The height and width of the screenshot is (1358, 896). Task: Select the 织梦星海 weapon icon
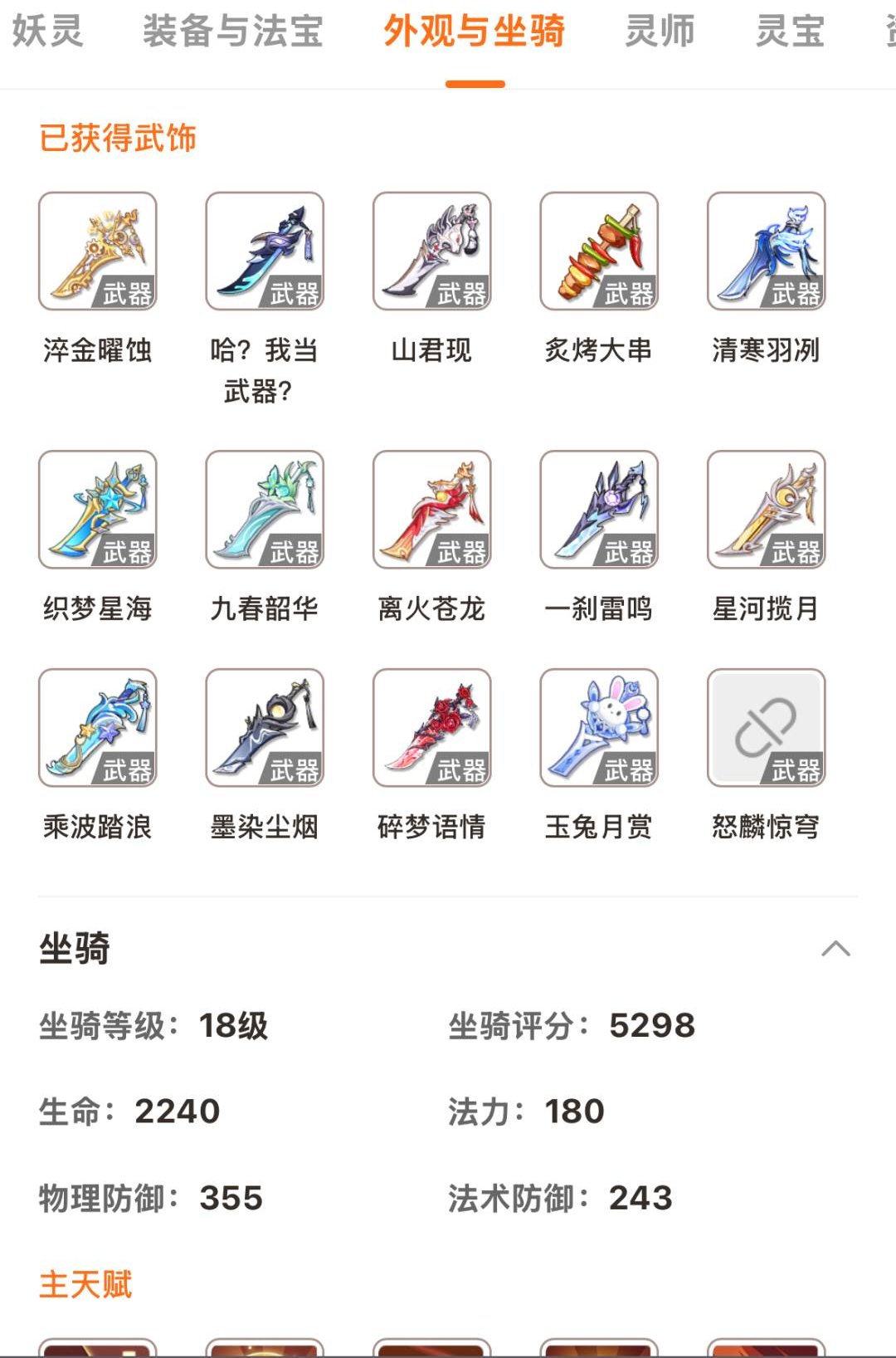[x=97, y=510]
